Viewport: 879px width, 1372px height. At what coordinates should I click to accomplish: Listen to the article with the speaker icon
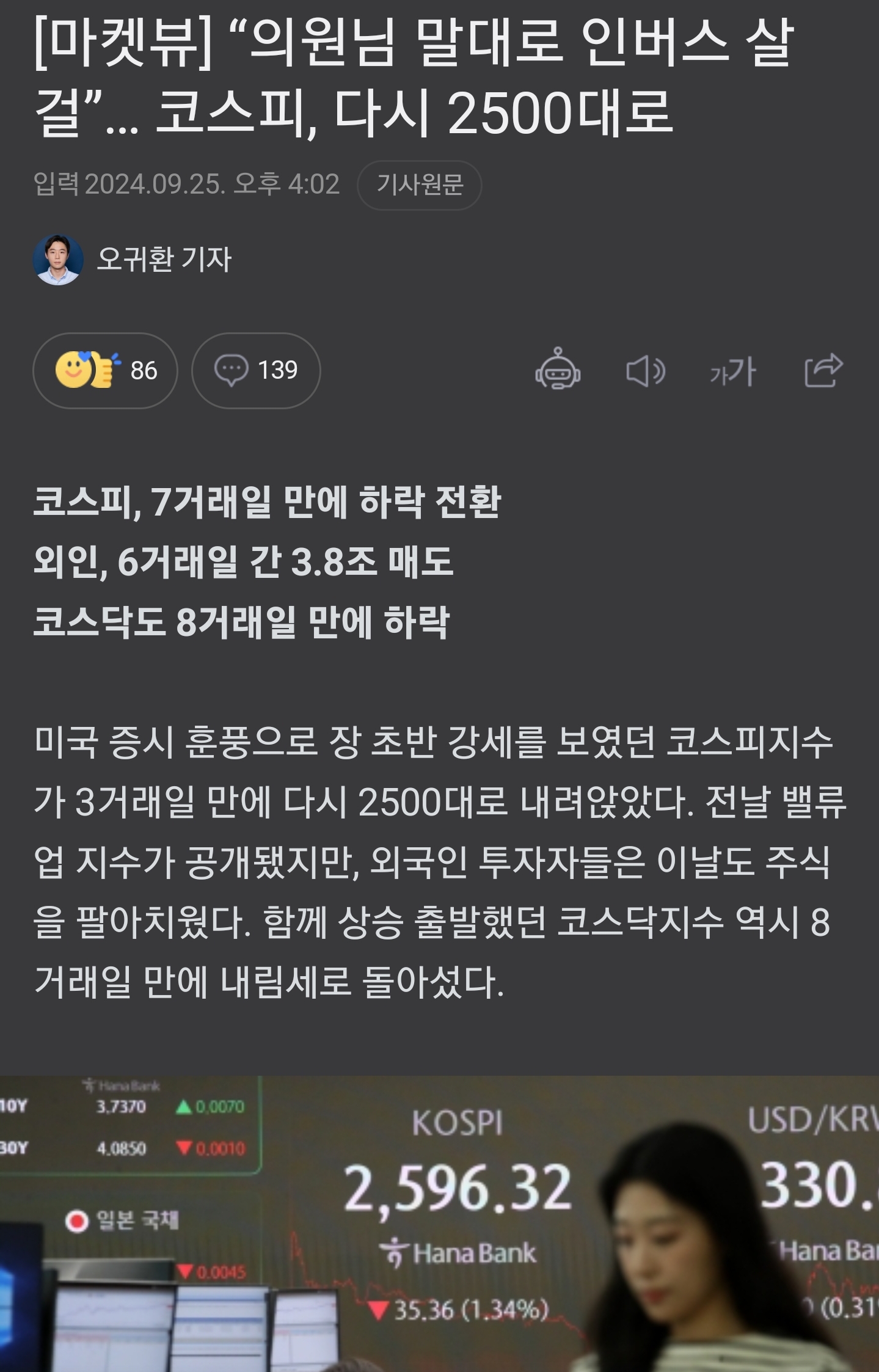[x=645, y=371]
